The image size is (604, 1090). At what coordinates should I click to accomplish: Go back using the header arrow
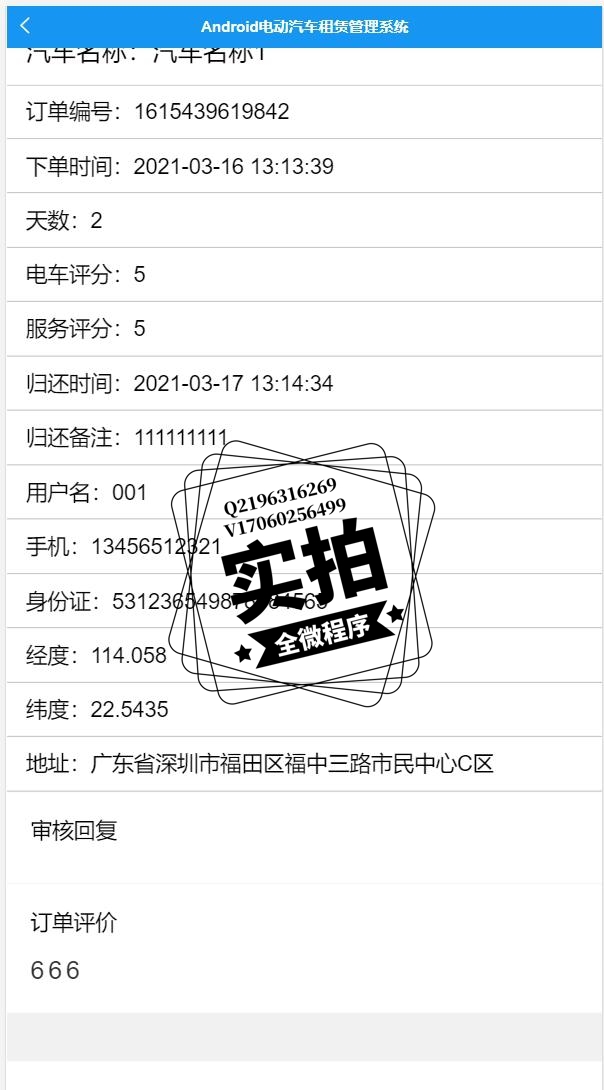(x=26, y=26)
